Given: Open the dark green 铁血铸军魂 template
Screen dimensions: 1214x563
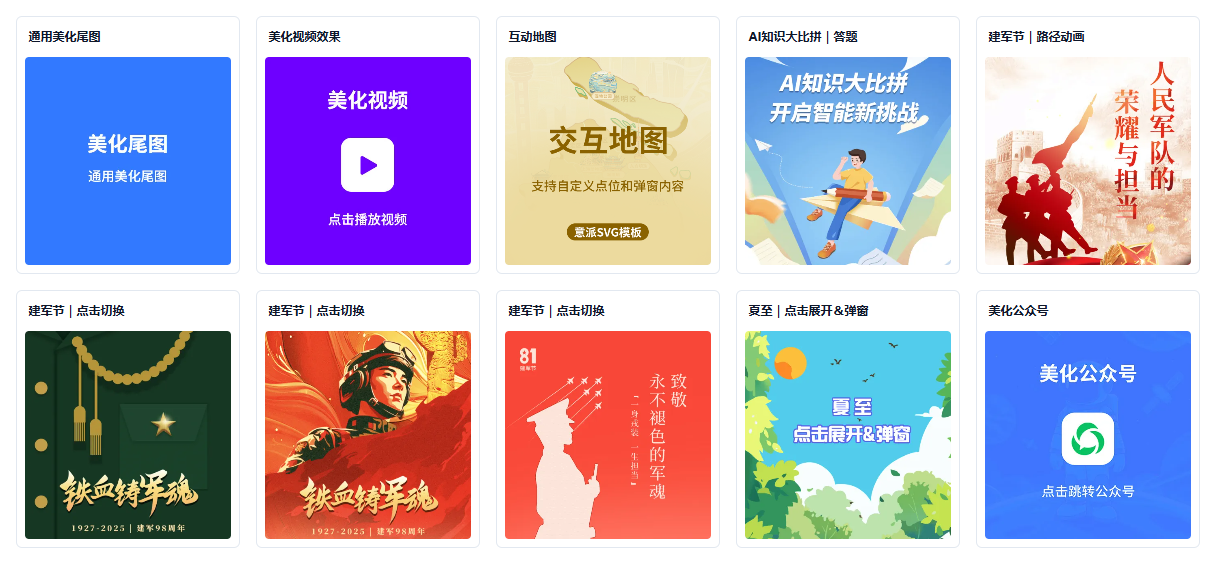Looking at the screenshot, I should pos(128,434).
